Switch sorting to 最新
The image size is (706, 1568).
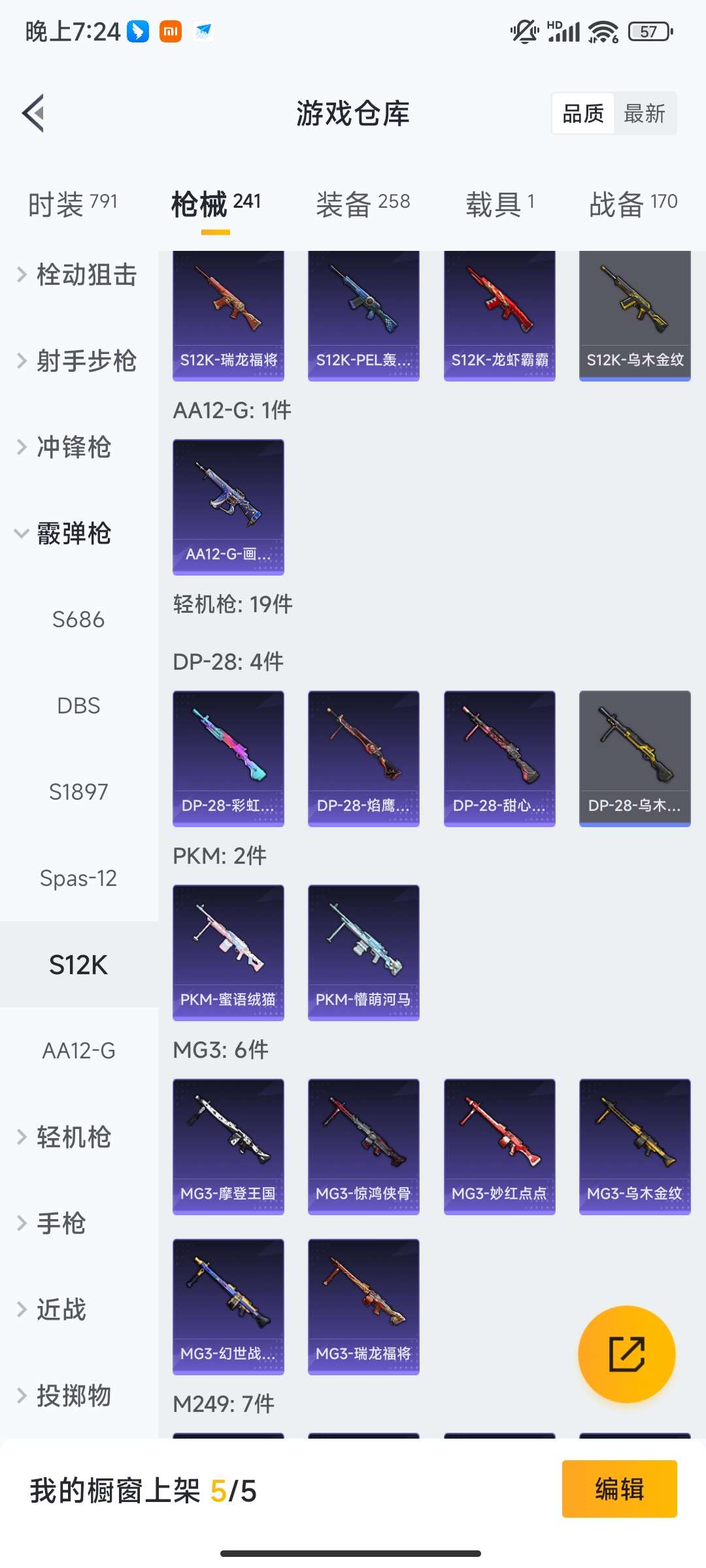[645, 113]
